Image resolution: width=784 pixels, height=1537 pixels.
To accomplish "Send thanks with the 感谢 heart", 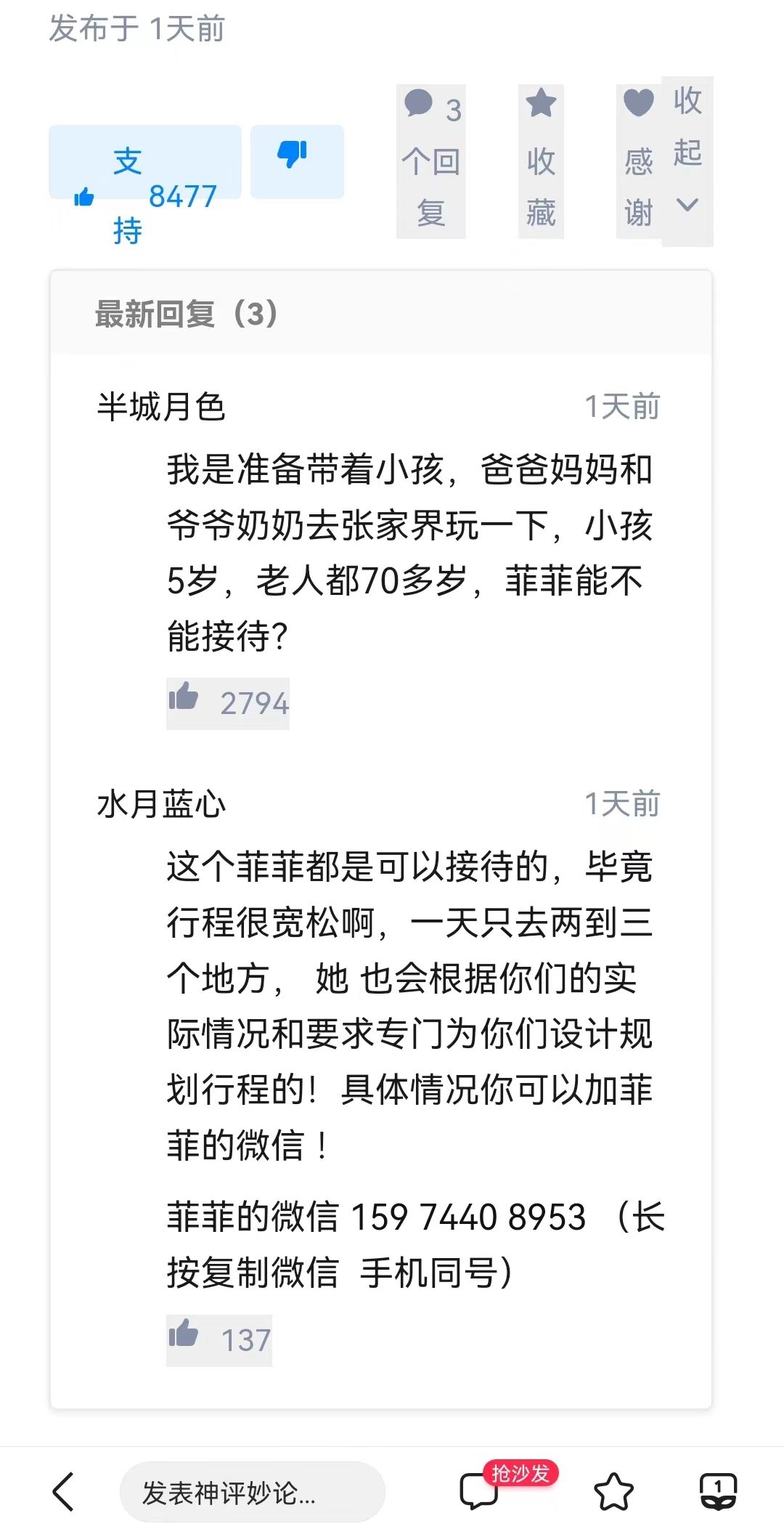I will pos(638,161).
